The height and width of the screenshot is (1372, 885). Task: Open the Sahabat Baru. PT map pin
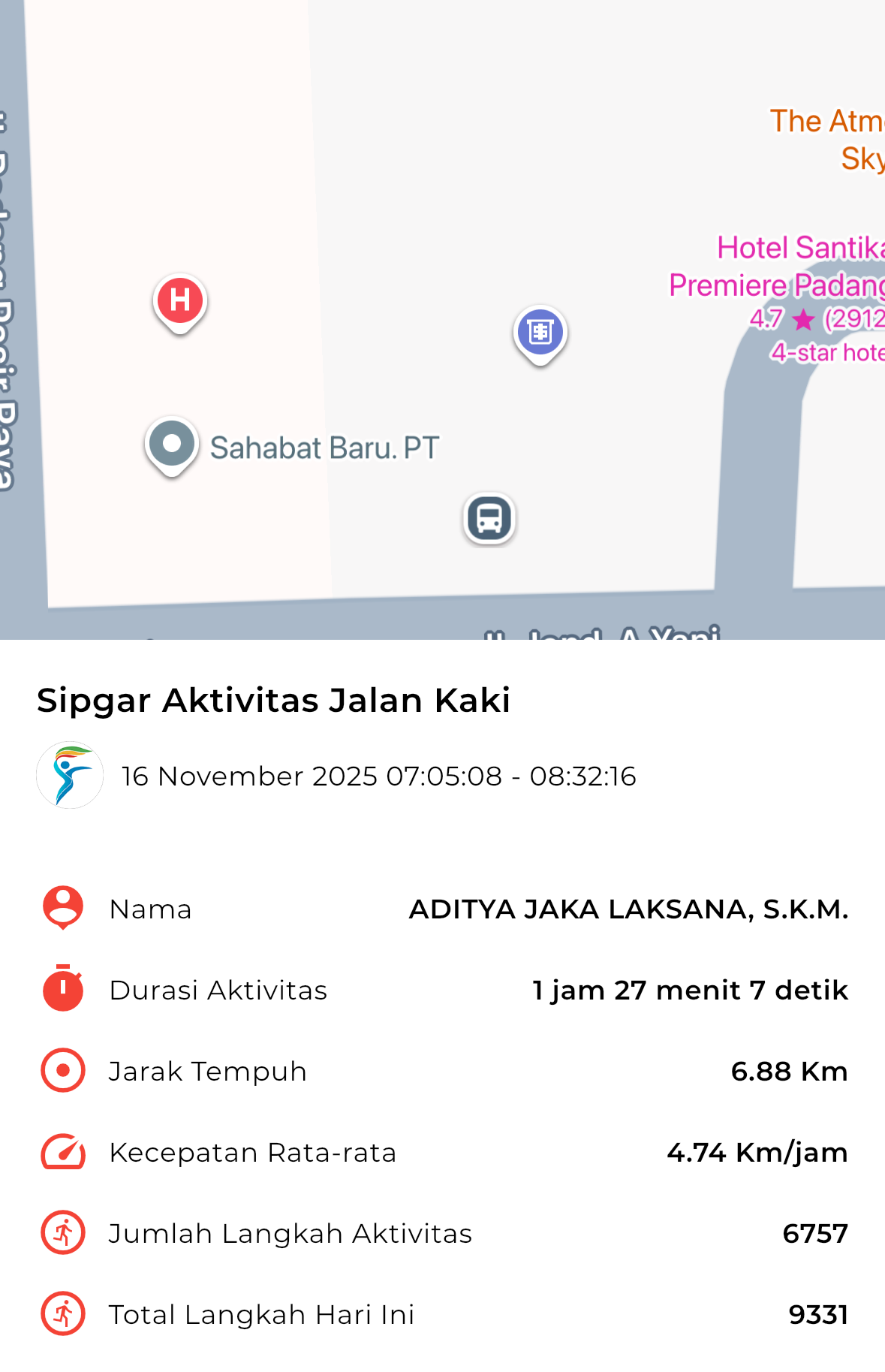172,445
